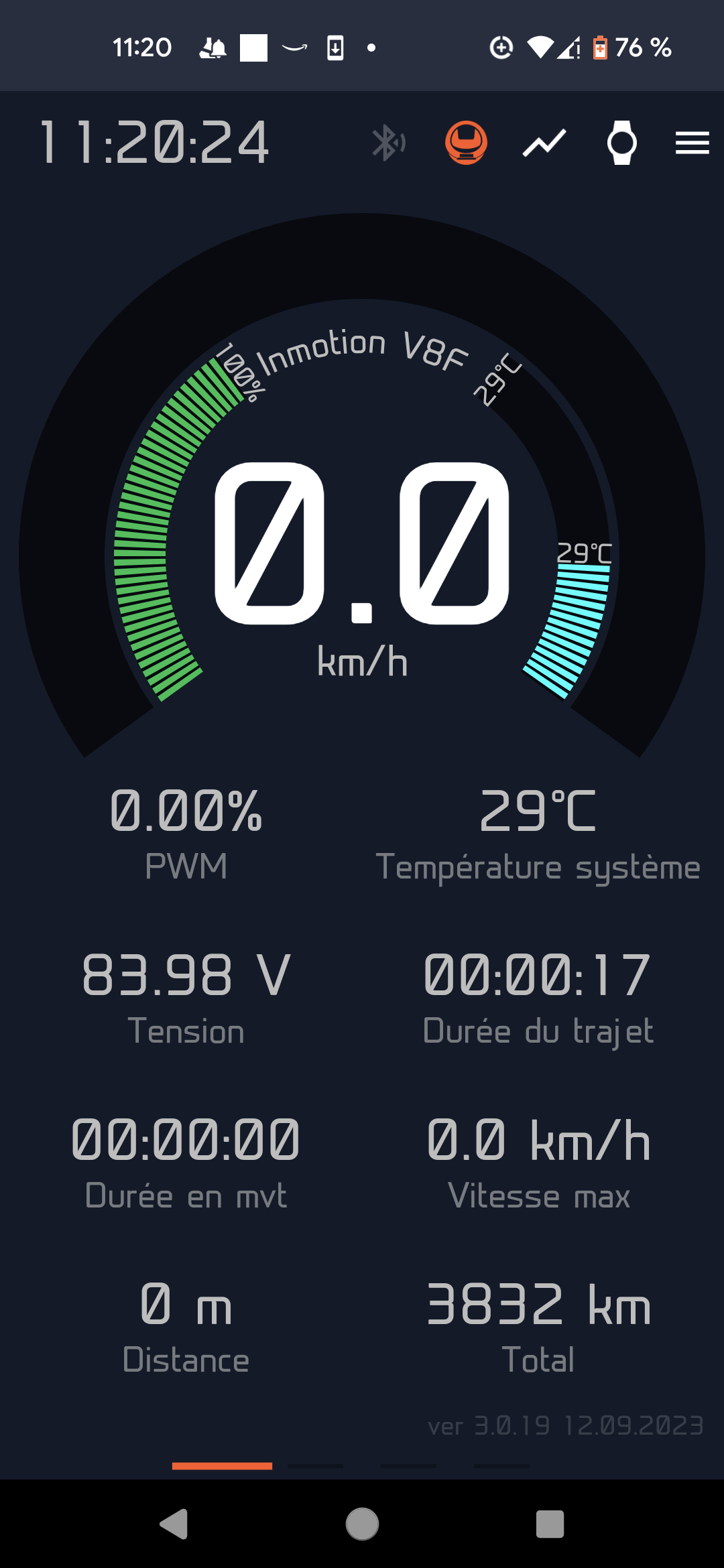Go back with system back button

174,1524
